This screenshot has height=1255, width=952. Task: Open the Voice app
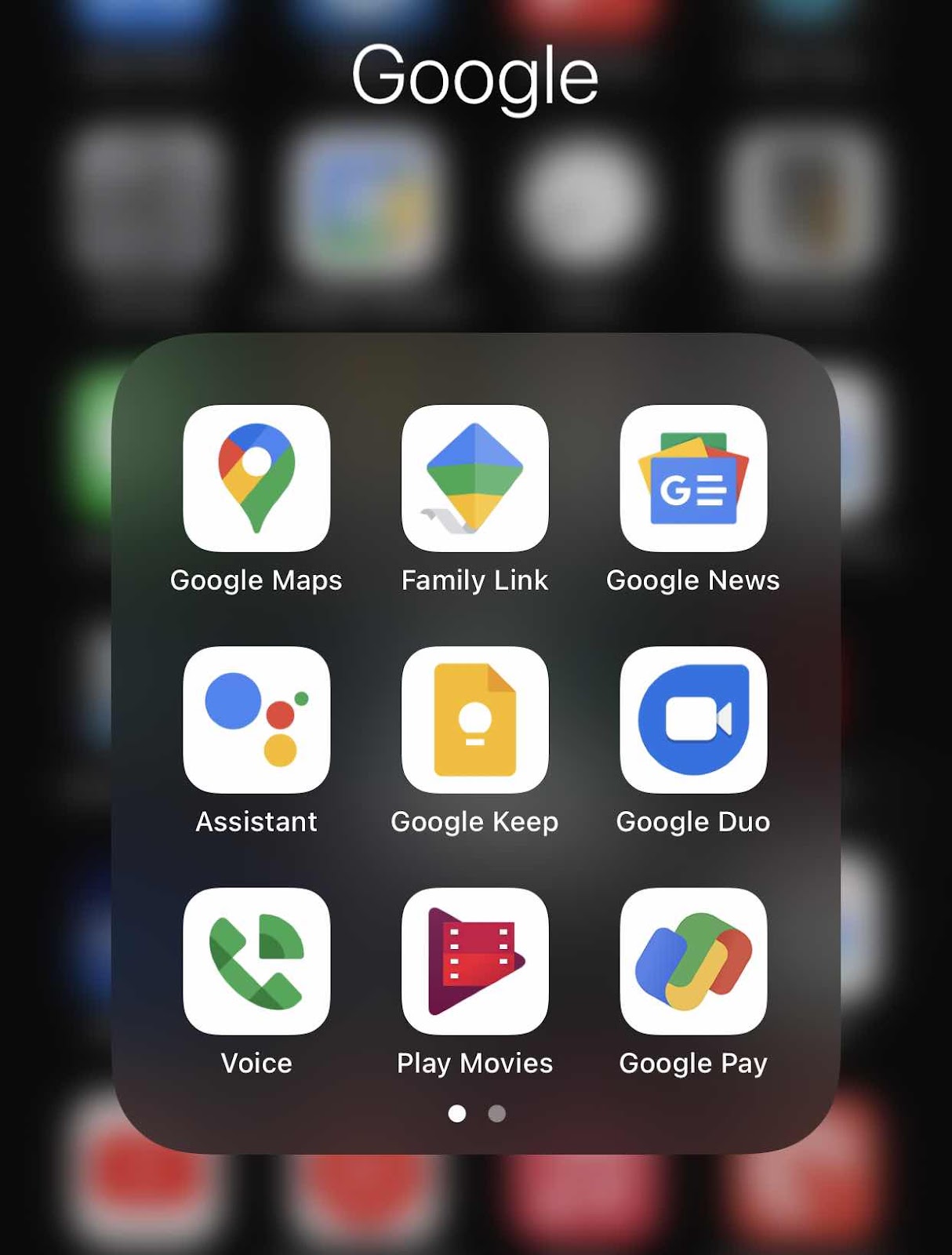coord(256,961)
